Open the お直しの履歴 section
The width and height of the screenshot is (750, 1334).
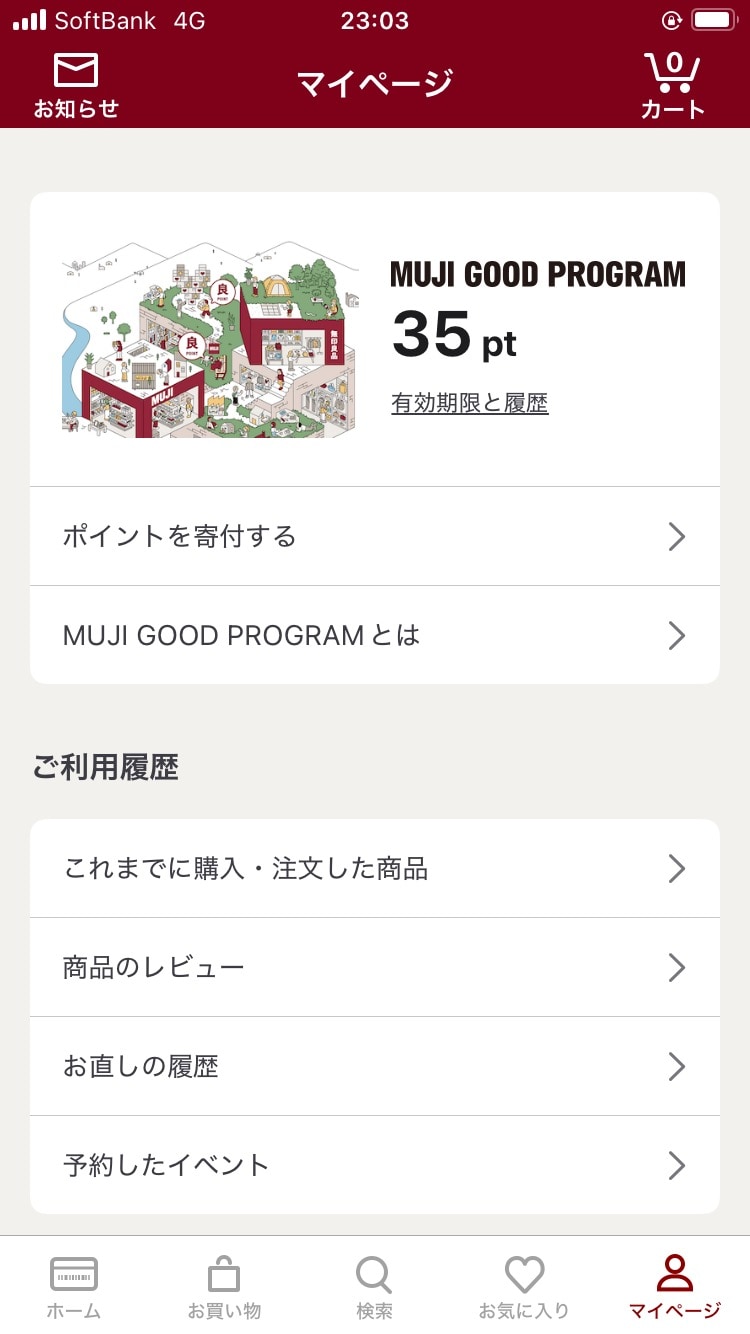pyautogui.click(x=374, y=1066)
